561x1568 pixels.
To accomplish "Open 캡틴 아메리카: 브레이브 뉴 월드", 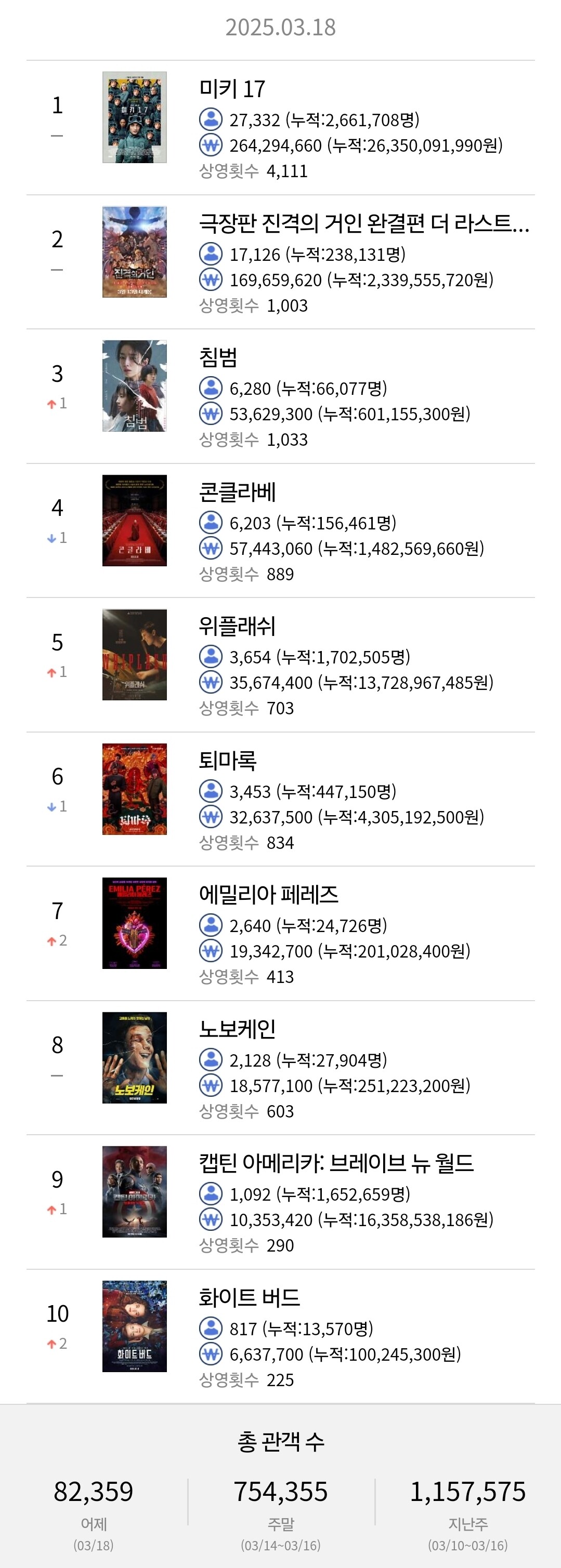I will pos(280,1202).
